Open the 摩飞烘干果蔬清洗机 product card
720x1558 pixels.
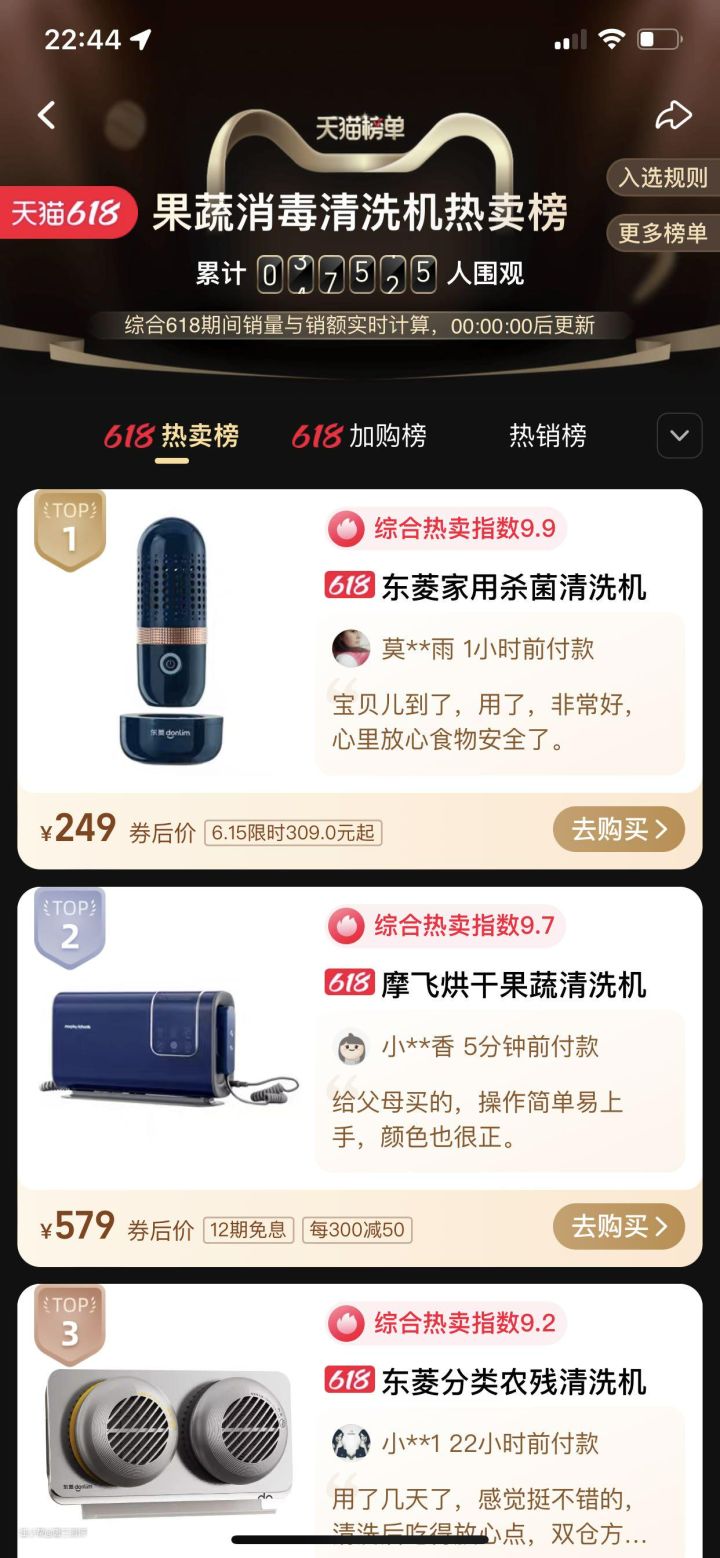pyautogui.click(x=513, y=984)
